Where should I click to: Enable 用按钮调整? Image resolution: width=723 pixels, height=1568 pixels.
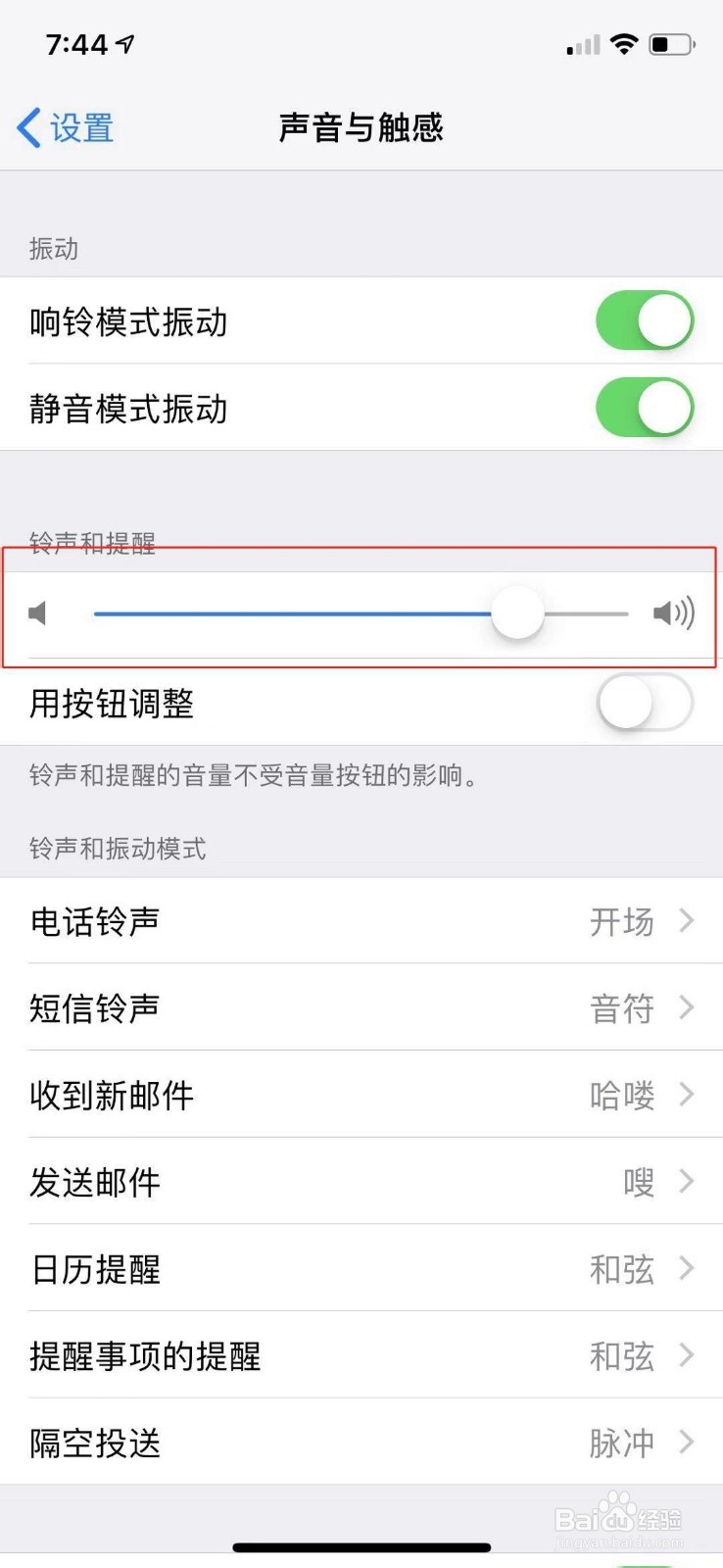(x=644, y=703)
